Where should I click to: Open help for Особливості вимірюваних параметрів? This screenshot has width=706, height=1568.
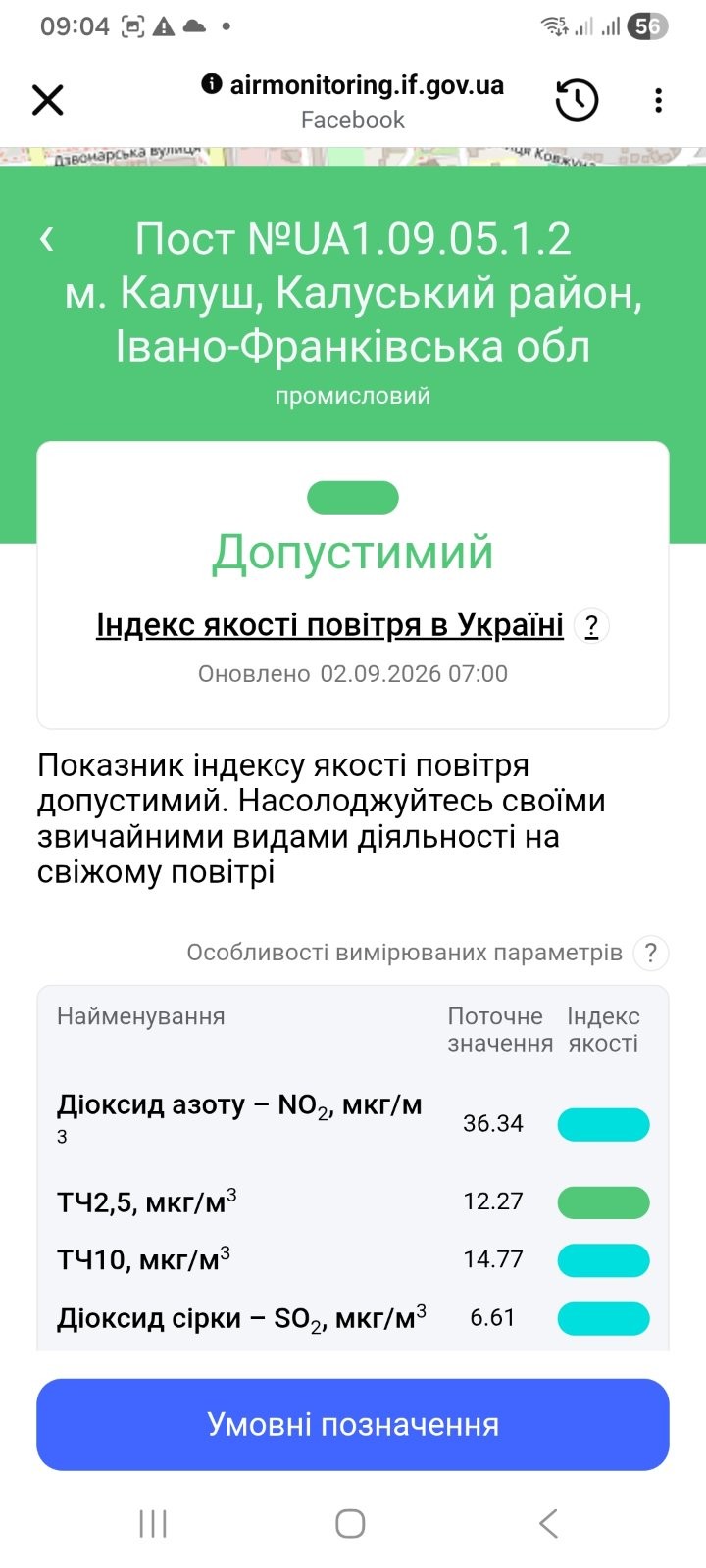click(x=651, y=953)
